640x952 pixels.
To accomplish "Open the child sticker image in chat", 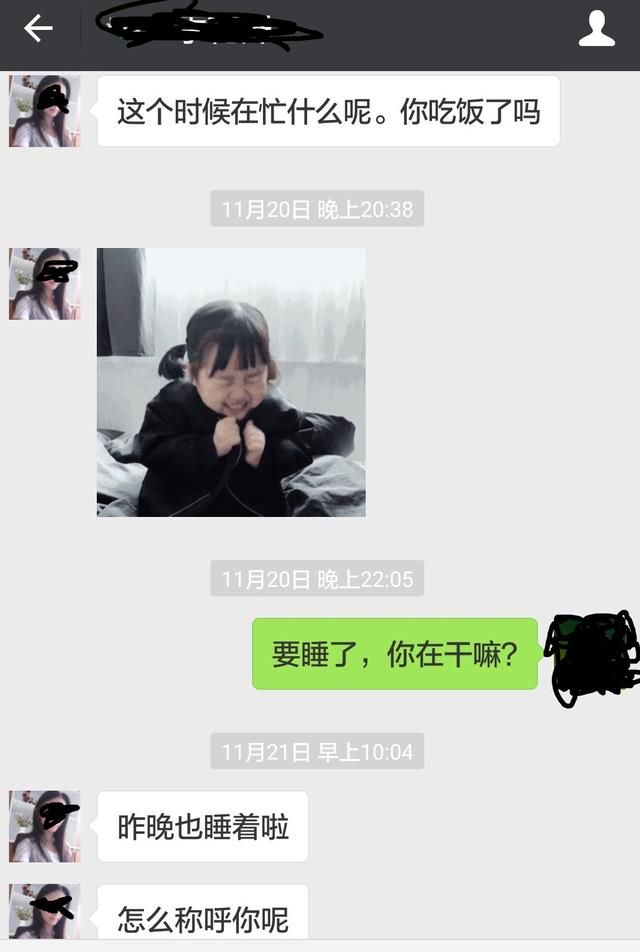I will click(231, 382).
